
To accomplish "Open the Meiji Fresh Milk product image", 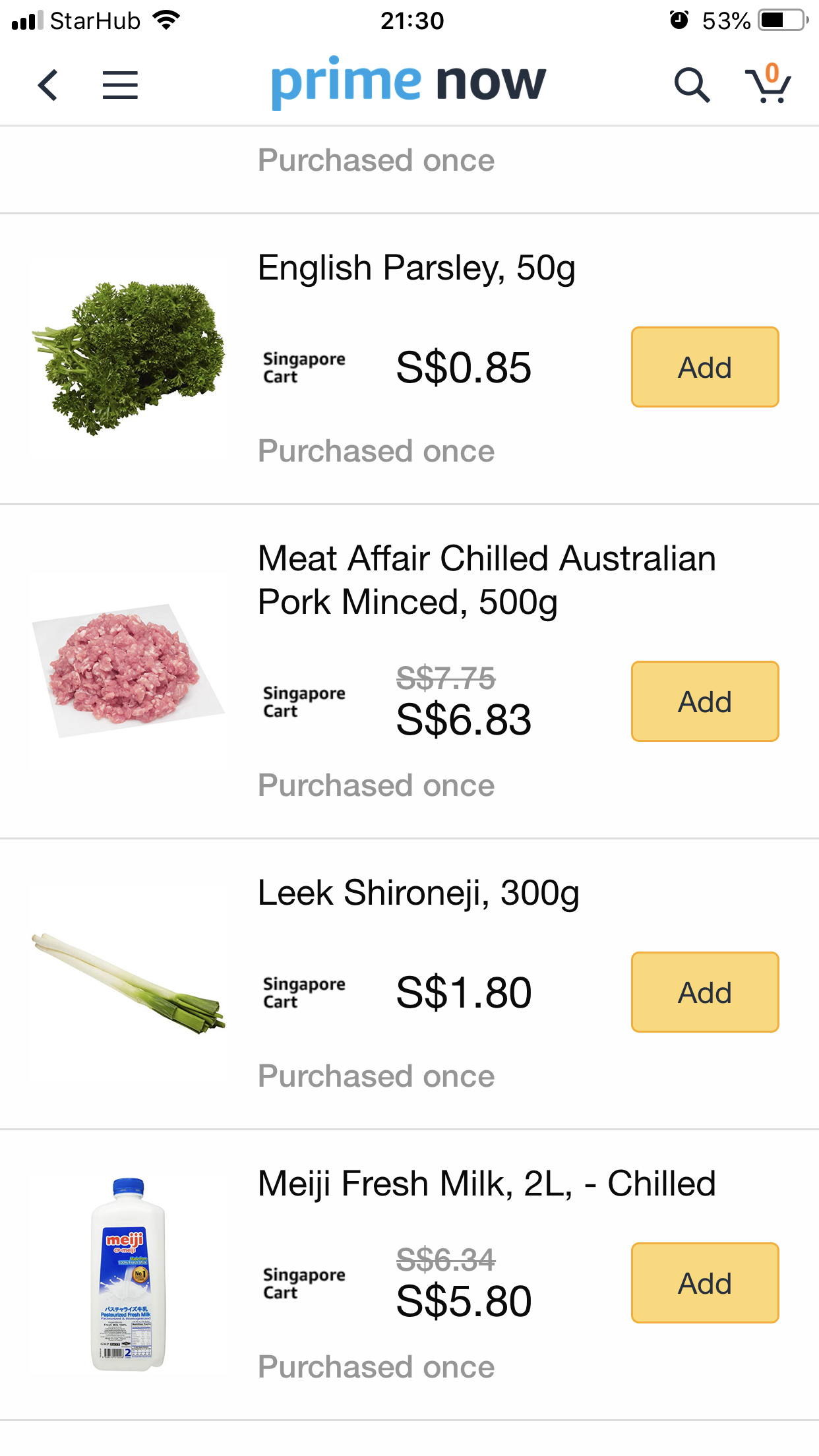I will [129, 1274].
